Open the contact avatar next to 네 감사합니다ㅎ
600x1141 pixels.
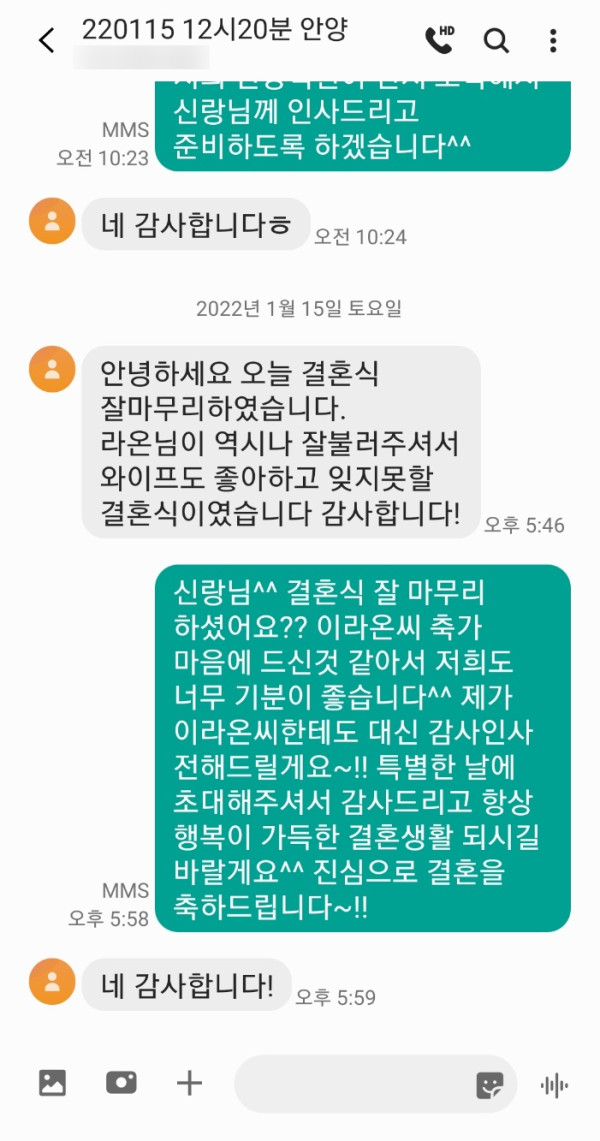pos(52,221)
